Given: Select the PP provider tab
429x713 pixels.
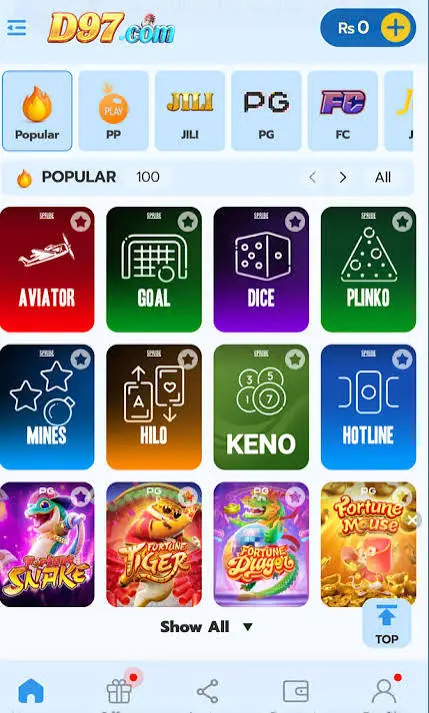Looking at the screenshot, I should click(x=113, y=110).
